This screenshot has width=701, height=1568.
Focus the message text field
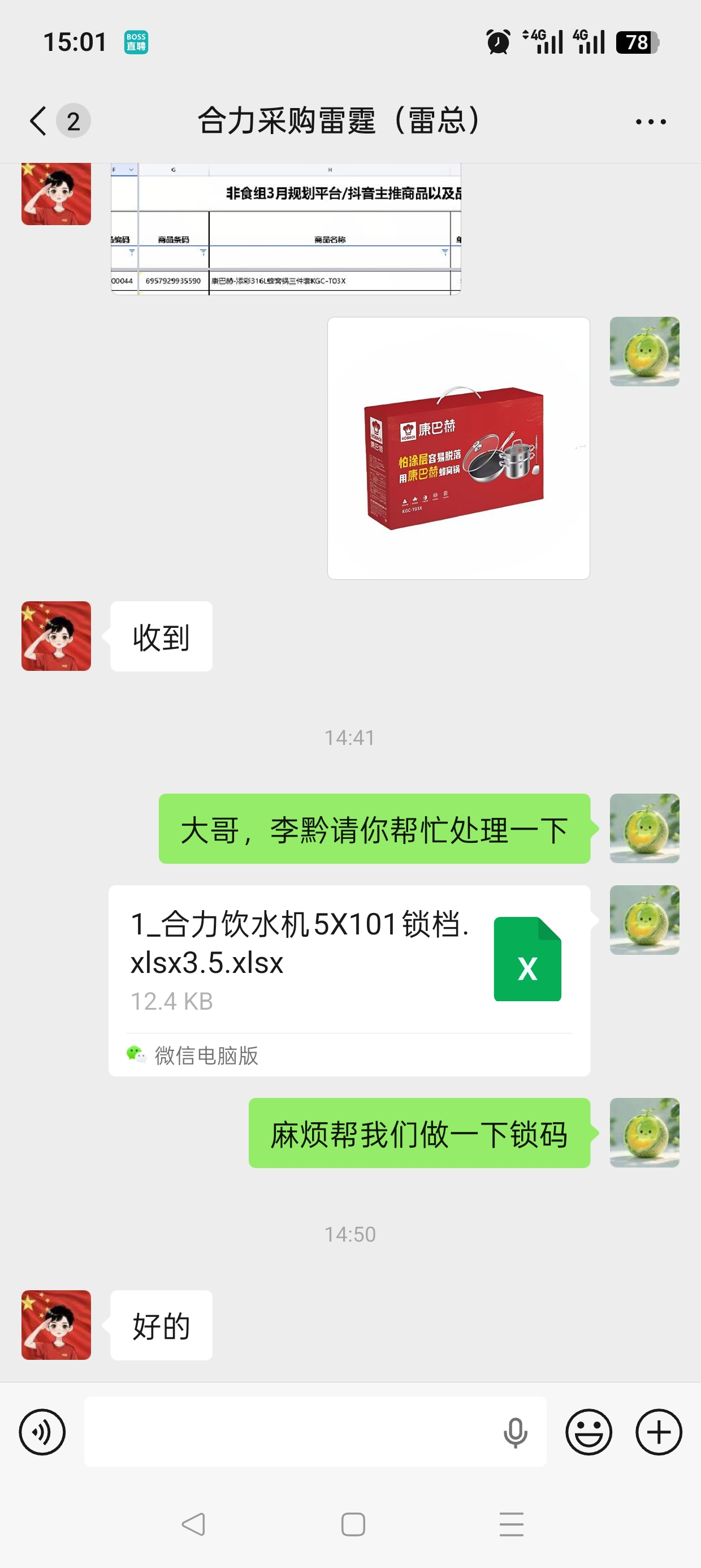coord(292,1432)
